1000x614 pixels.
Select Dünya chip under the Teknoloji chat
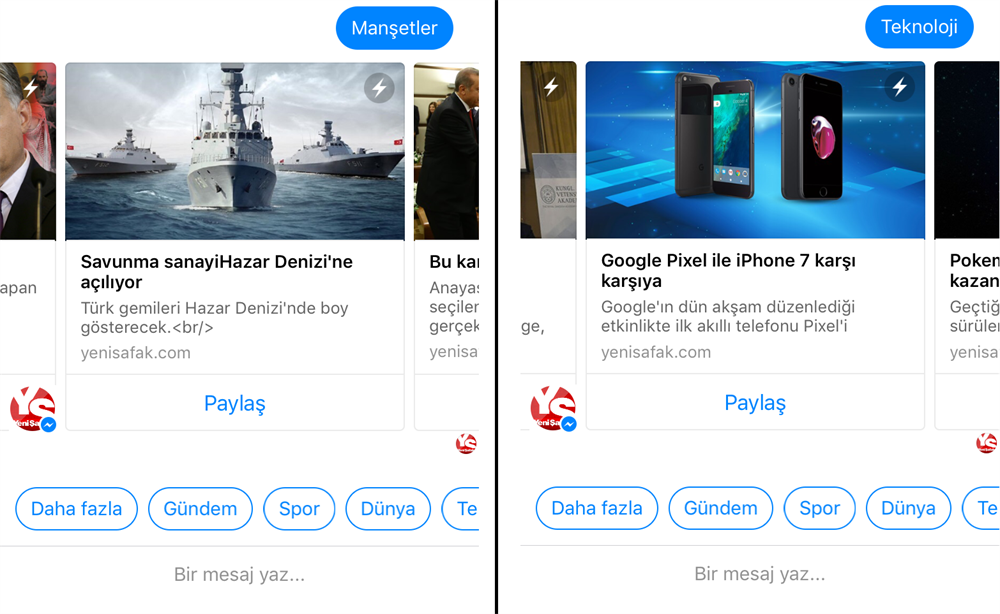[x=908, y=508]
